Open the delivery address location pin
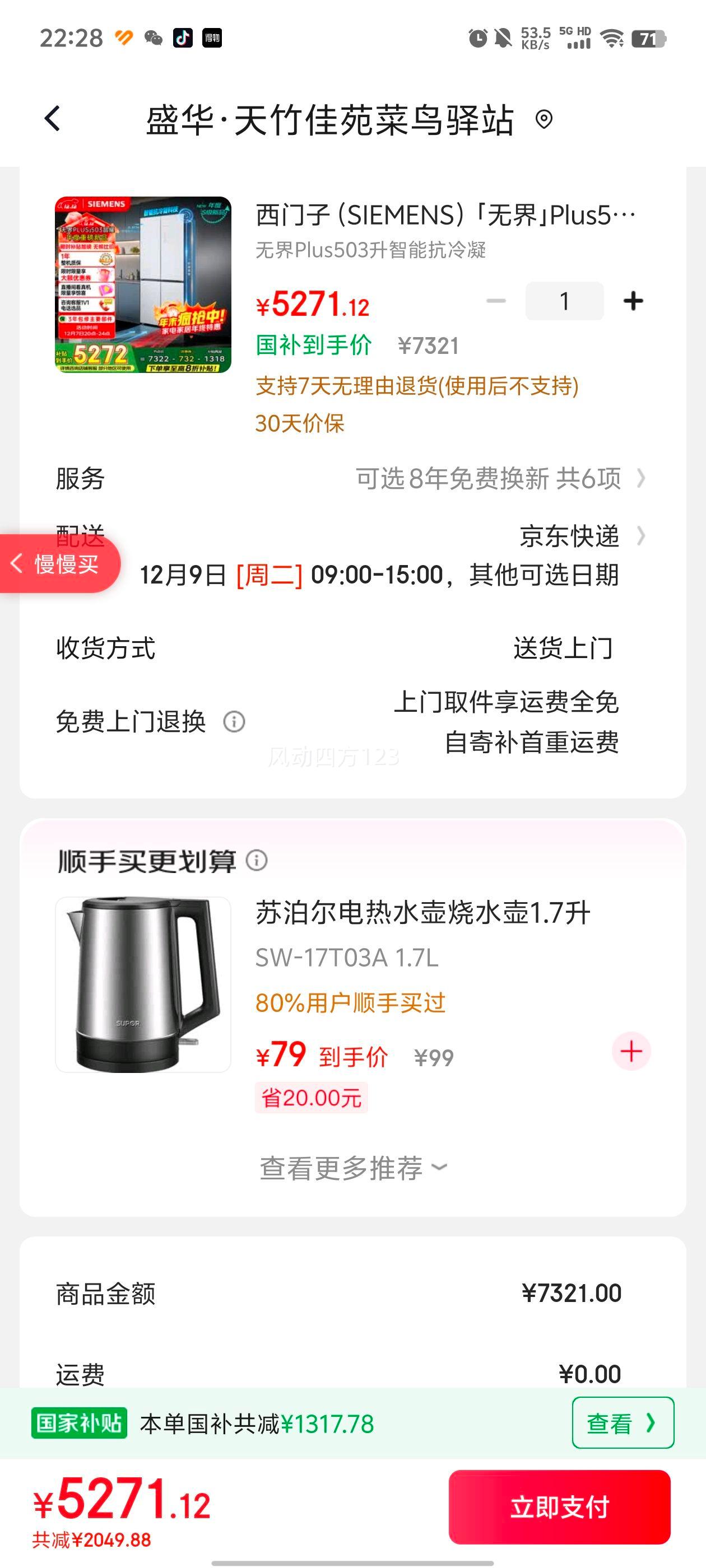The image size is (706, 1568). click(544, 119)
